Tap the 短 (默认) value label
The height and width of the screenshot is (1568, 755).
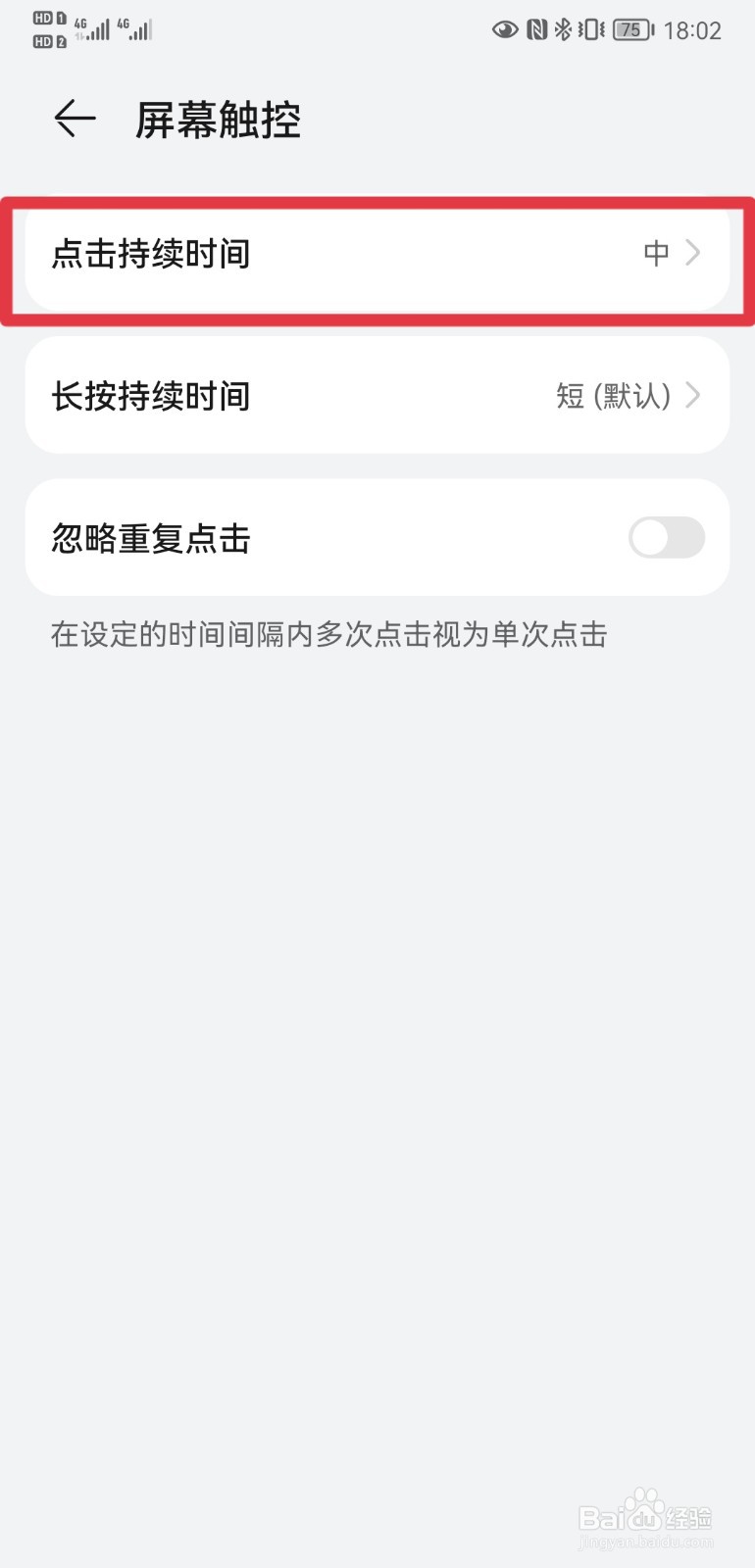615,396
